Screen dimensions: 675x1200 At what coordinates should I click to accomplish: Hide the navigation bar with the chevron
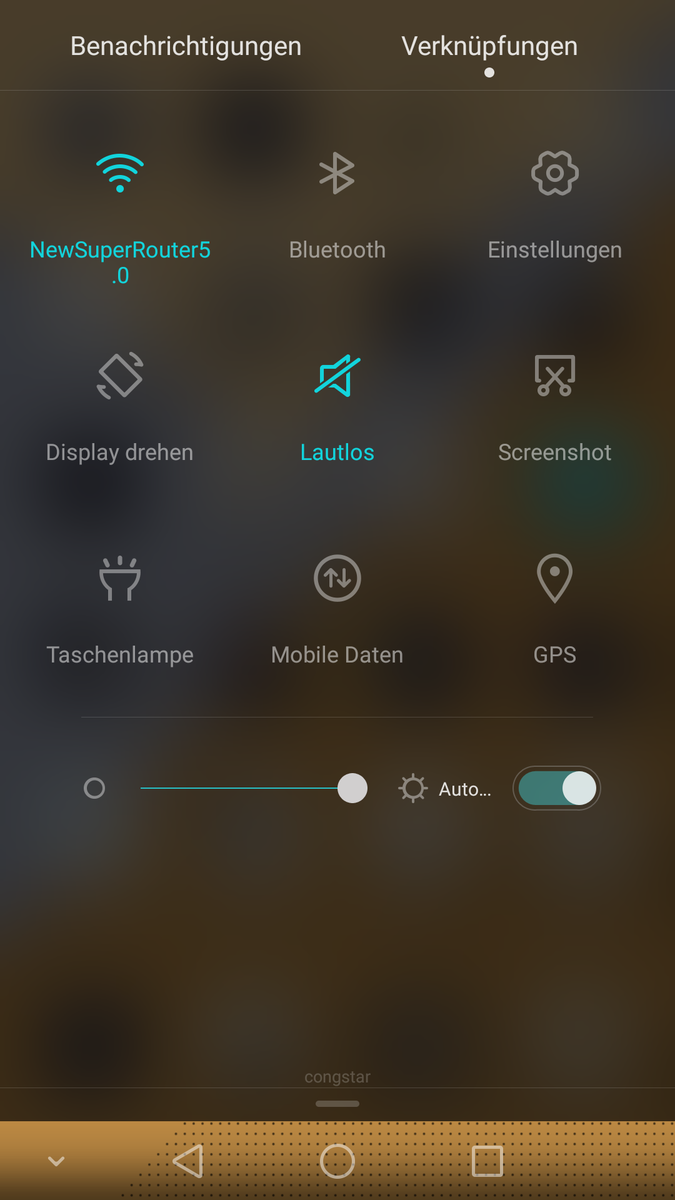pyautogui.click(x=56, y=1161)
